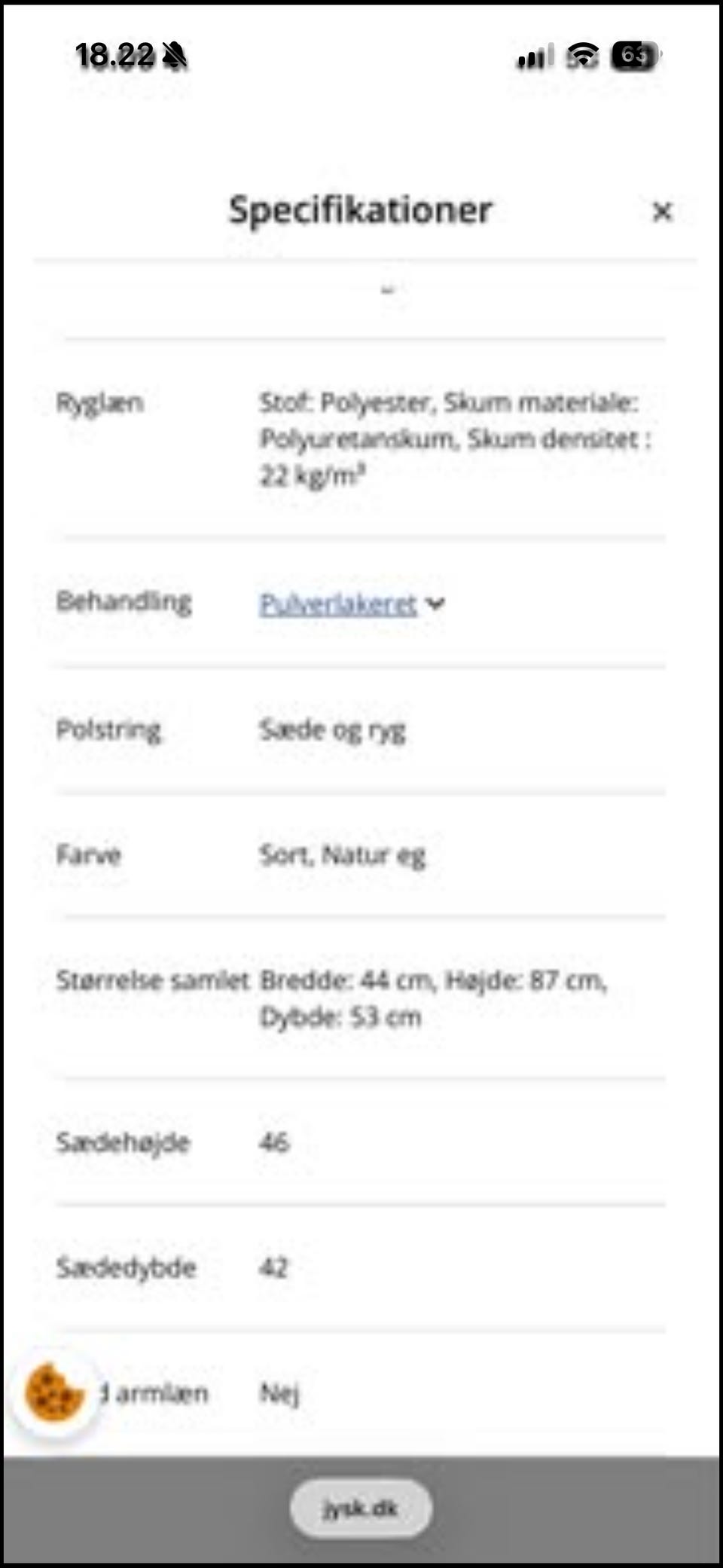The image size is (723, 1568).
Task: Select the Polstring row Sæde og ryg
Action: coord(331,729)
